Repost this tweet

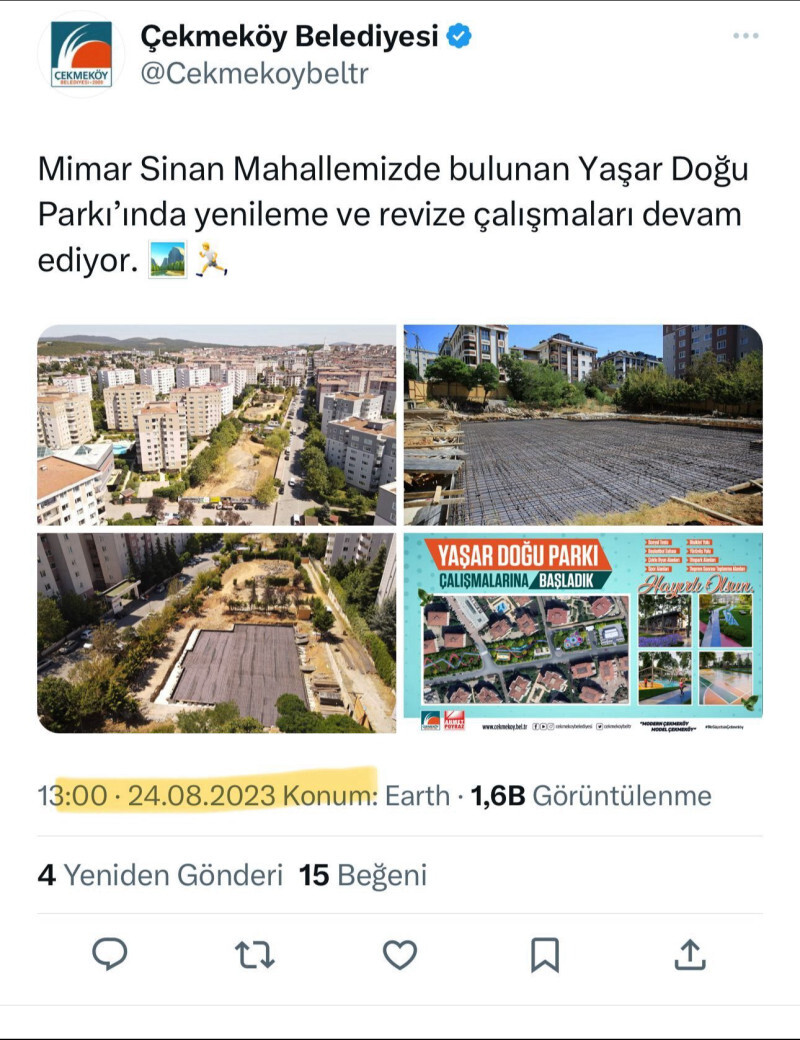tap(255, 955)
